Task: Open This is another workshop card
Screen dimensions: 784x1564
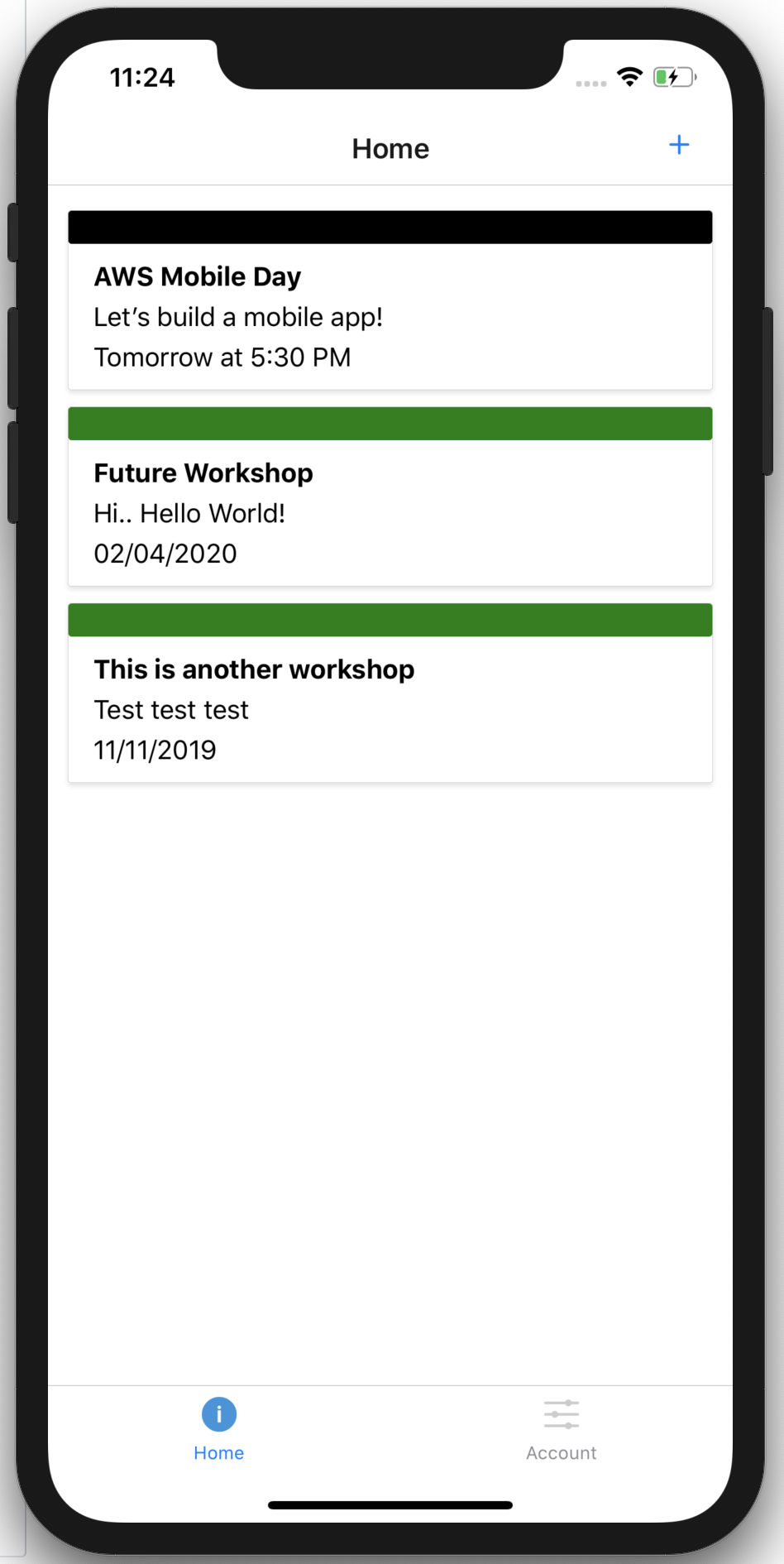Action: (390, 693)
